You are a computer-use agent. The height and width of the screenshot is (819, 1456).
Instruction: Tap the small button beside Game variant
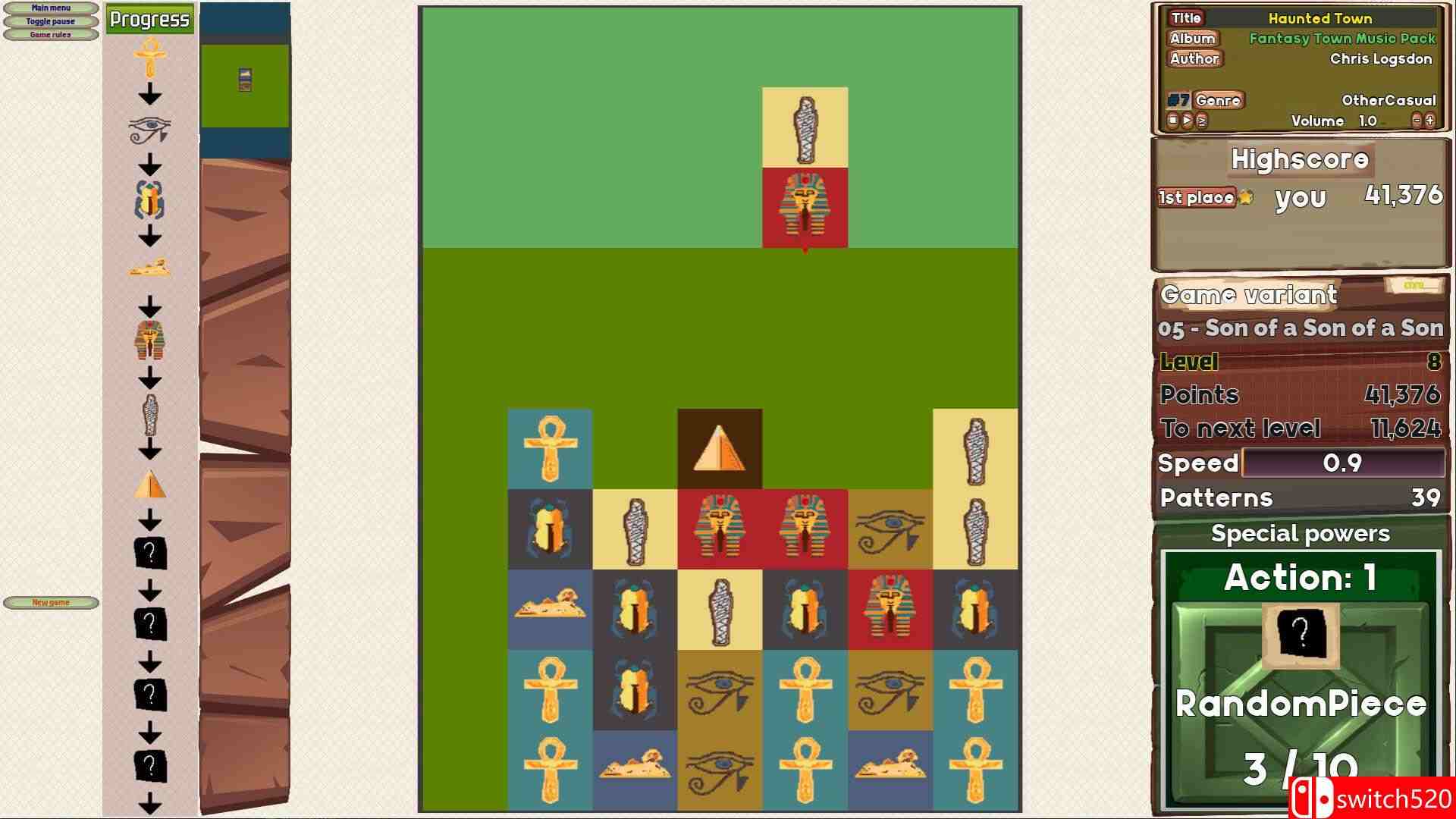coord(1414,286)
